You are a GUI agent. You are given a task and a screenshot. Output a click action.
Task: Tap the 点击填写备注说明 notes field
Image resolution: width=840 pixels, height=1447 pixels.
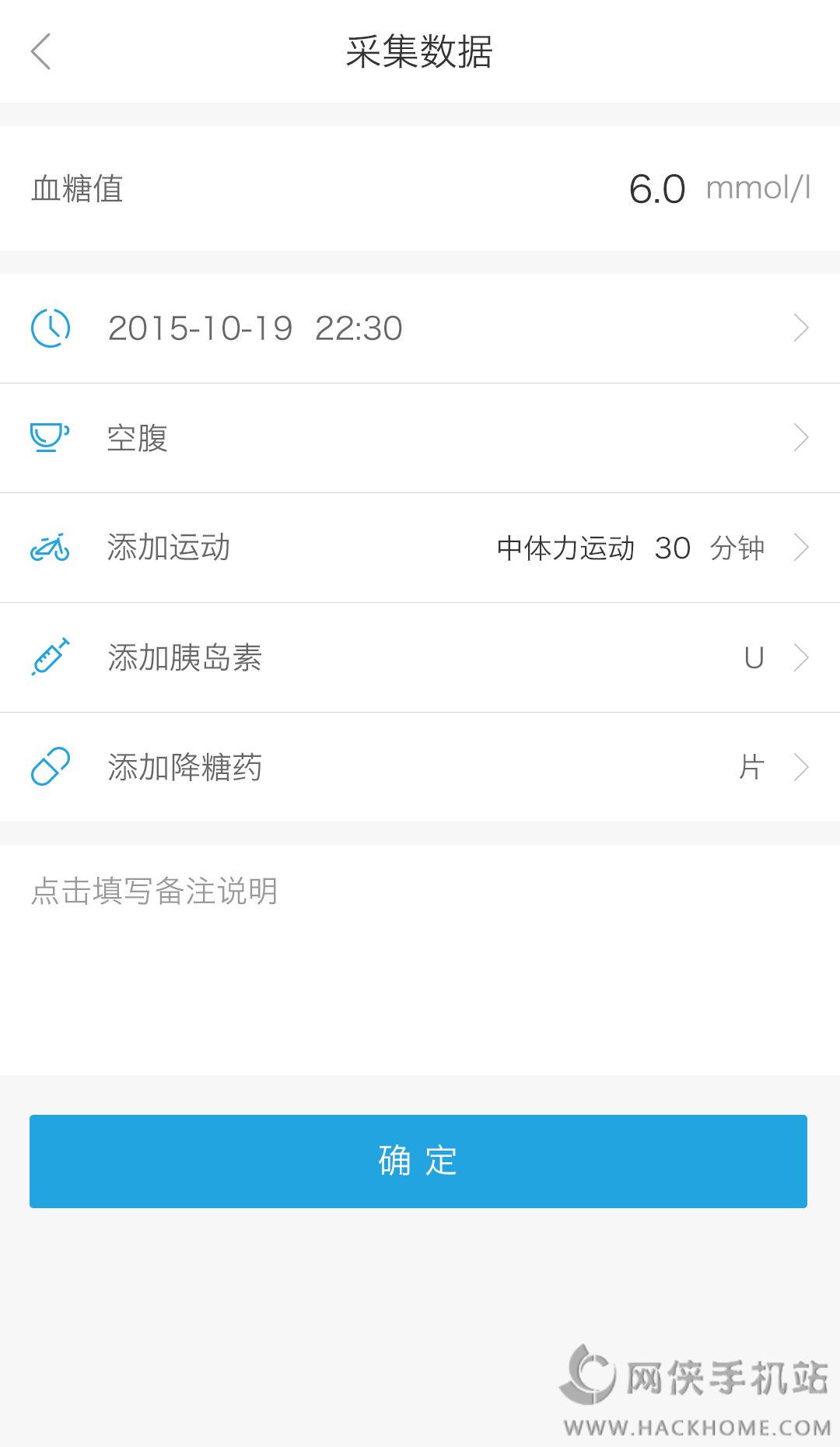(420, 957)
